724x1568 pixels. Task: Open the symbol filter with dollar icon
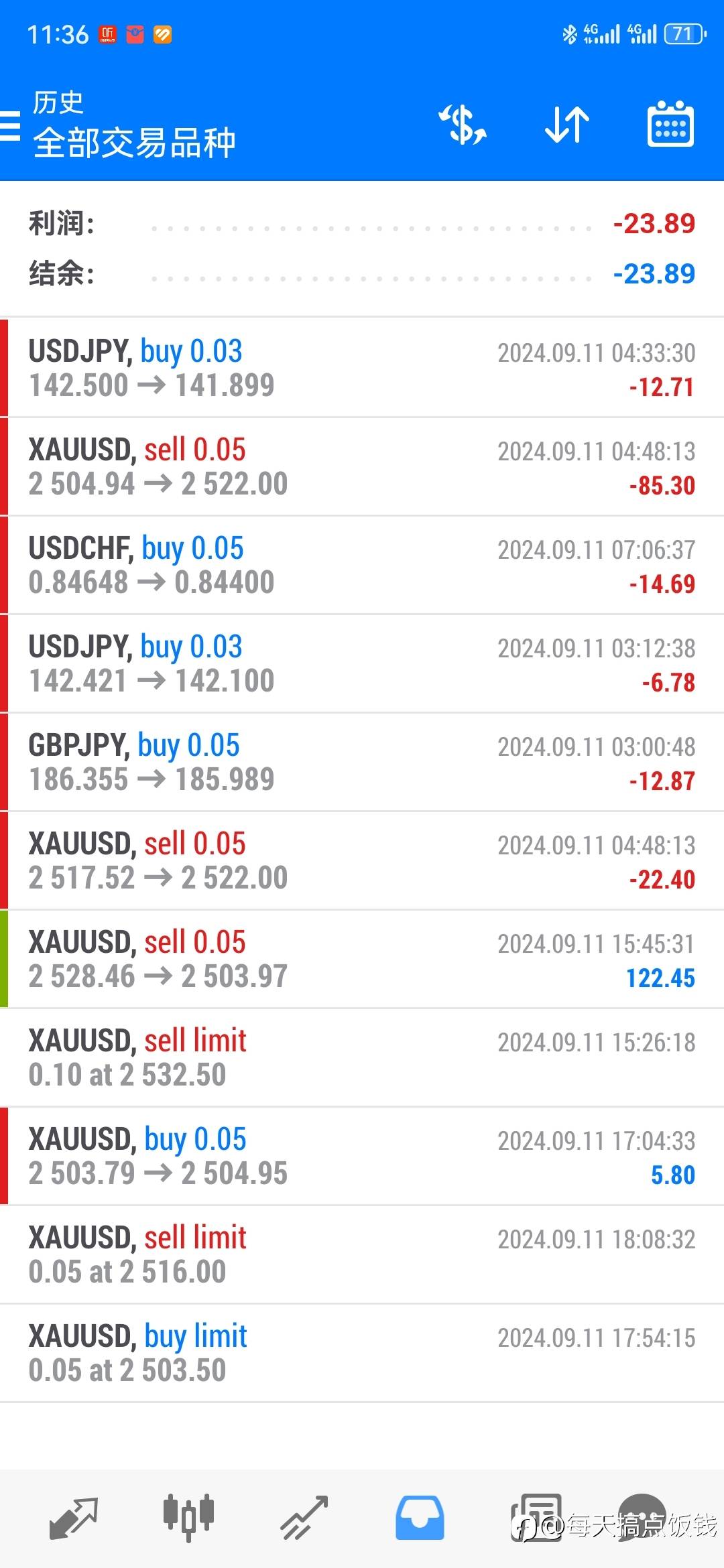[x=463, y=125]
